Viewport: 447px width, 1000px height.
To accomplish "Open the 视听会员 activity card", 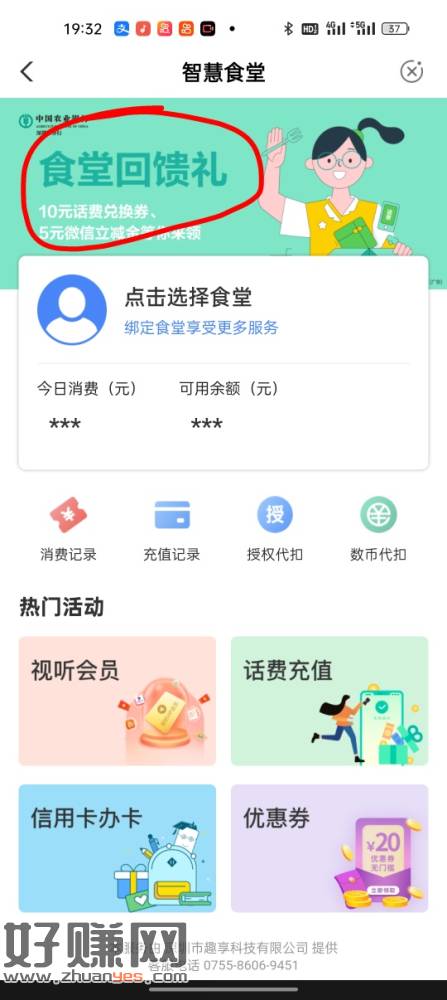I will pos(117,700).
